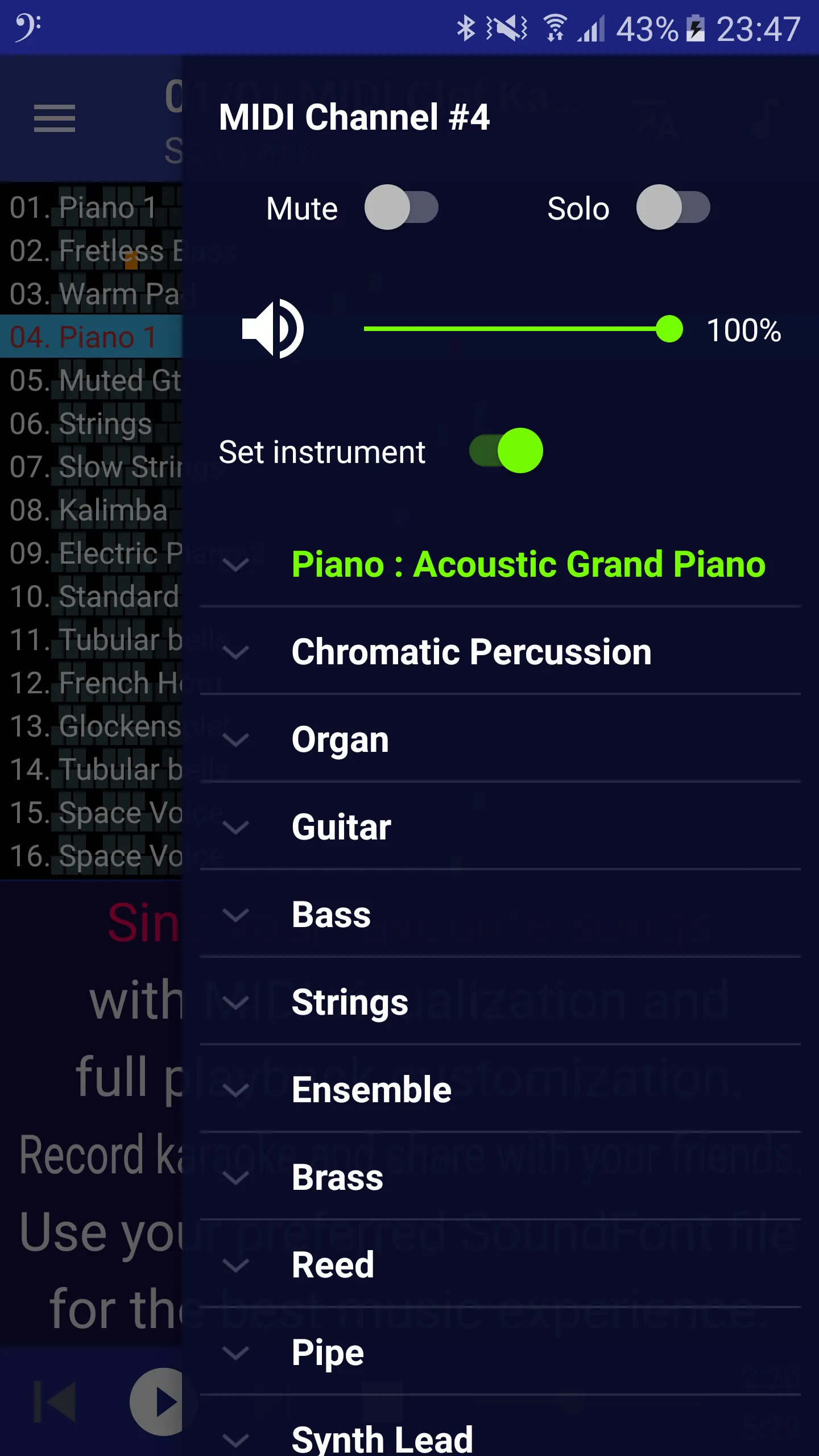
Task: Expand the Piano : Acoustic Grand Piano category
Action: pos(499,564)
